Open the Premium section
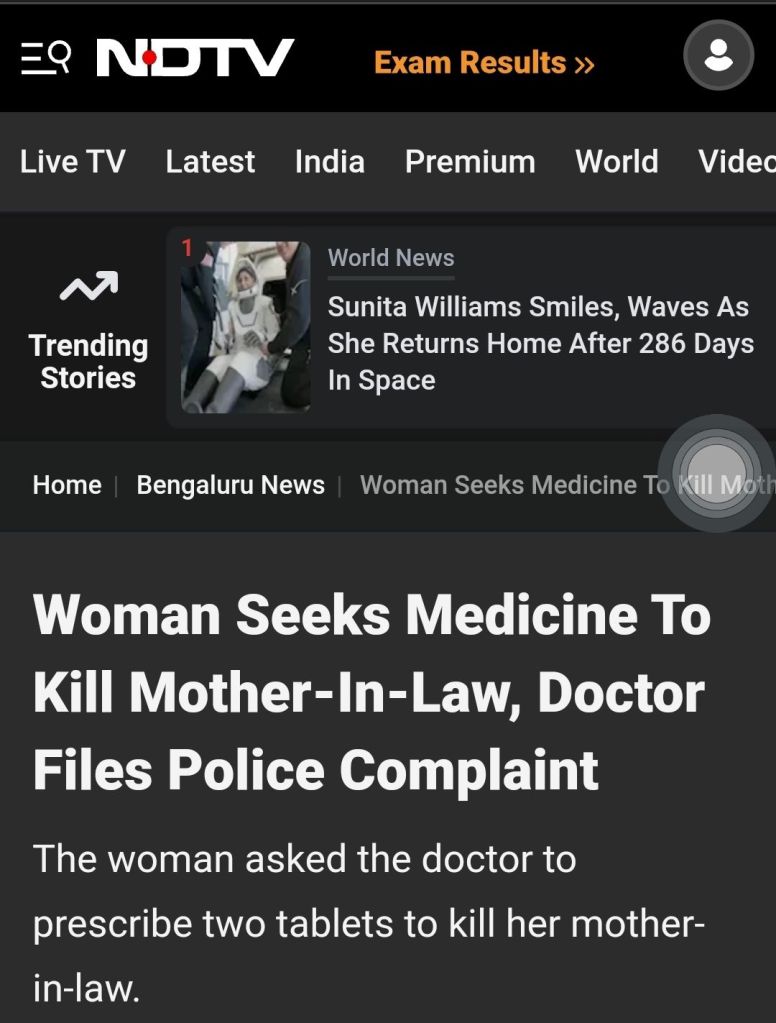This screenshot has height=1023, width=776. [470, 161]
